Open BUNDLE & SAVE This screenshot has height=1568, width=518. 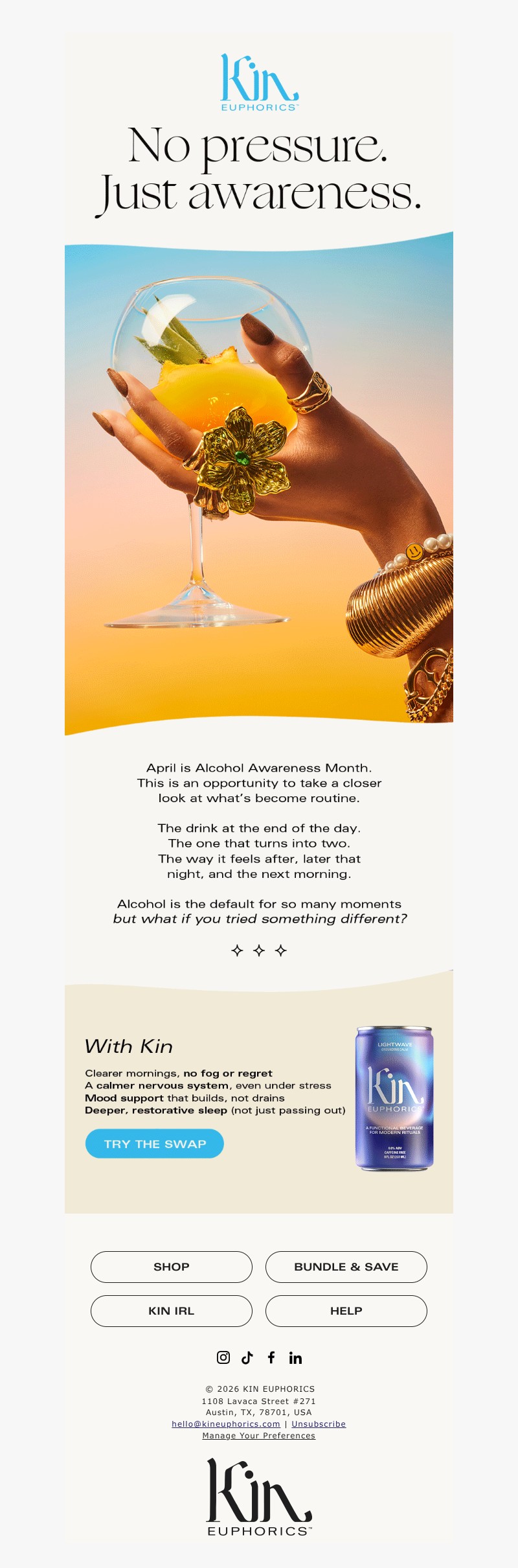[x=346, y=1267]
